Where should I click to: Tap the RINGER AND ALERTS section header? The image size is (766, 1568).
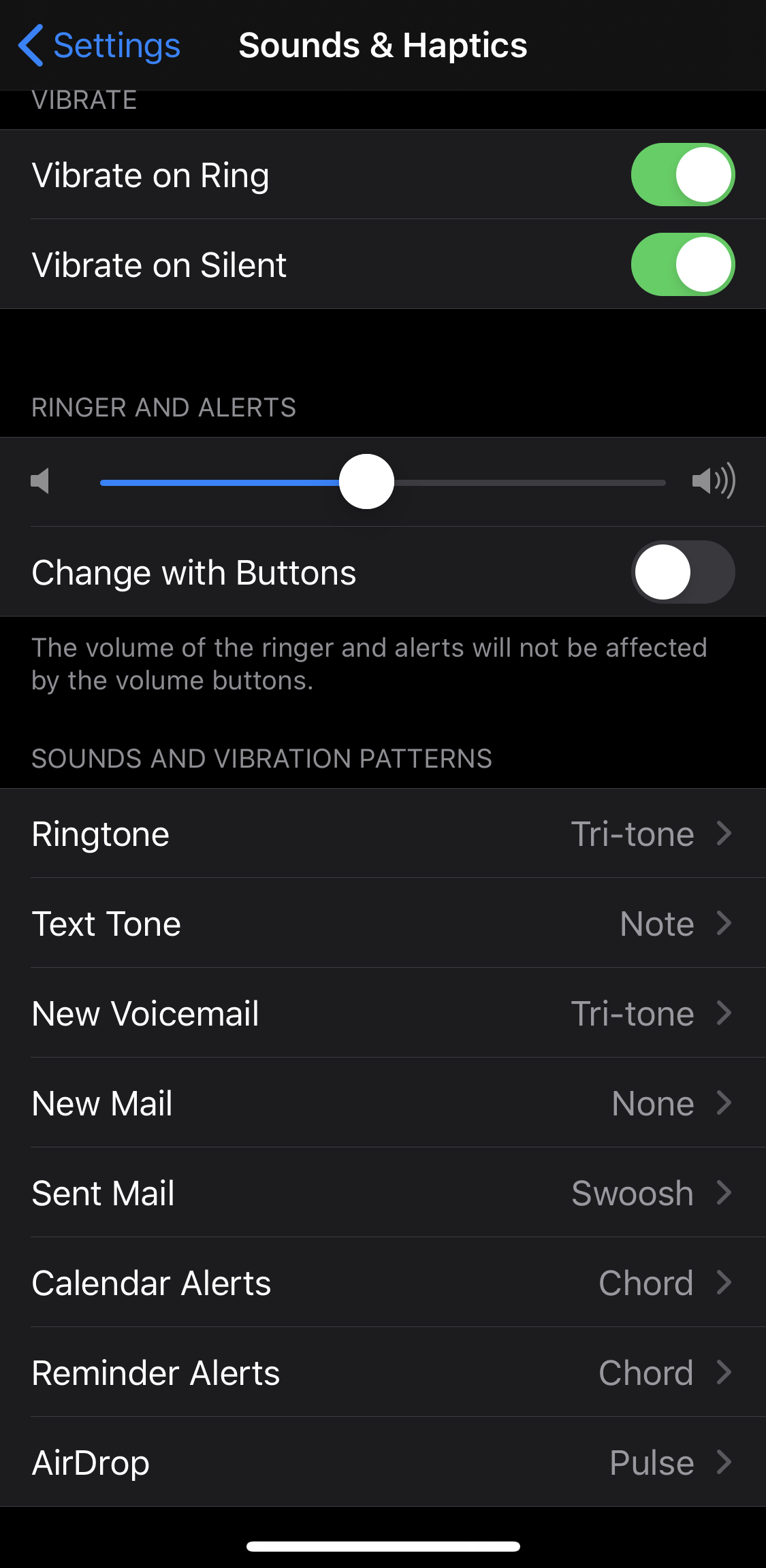point(164,407)
